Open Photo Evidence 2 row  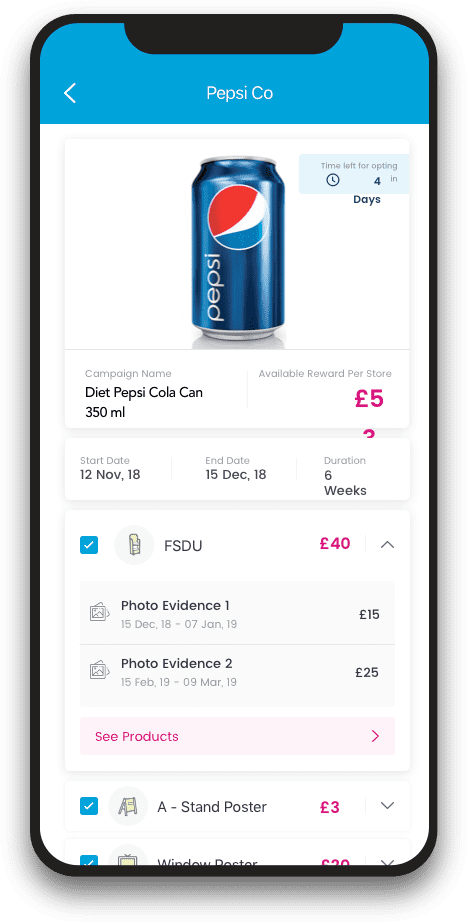tap(237, 672)
